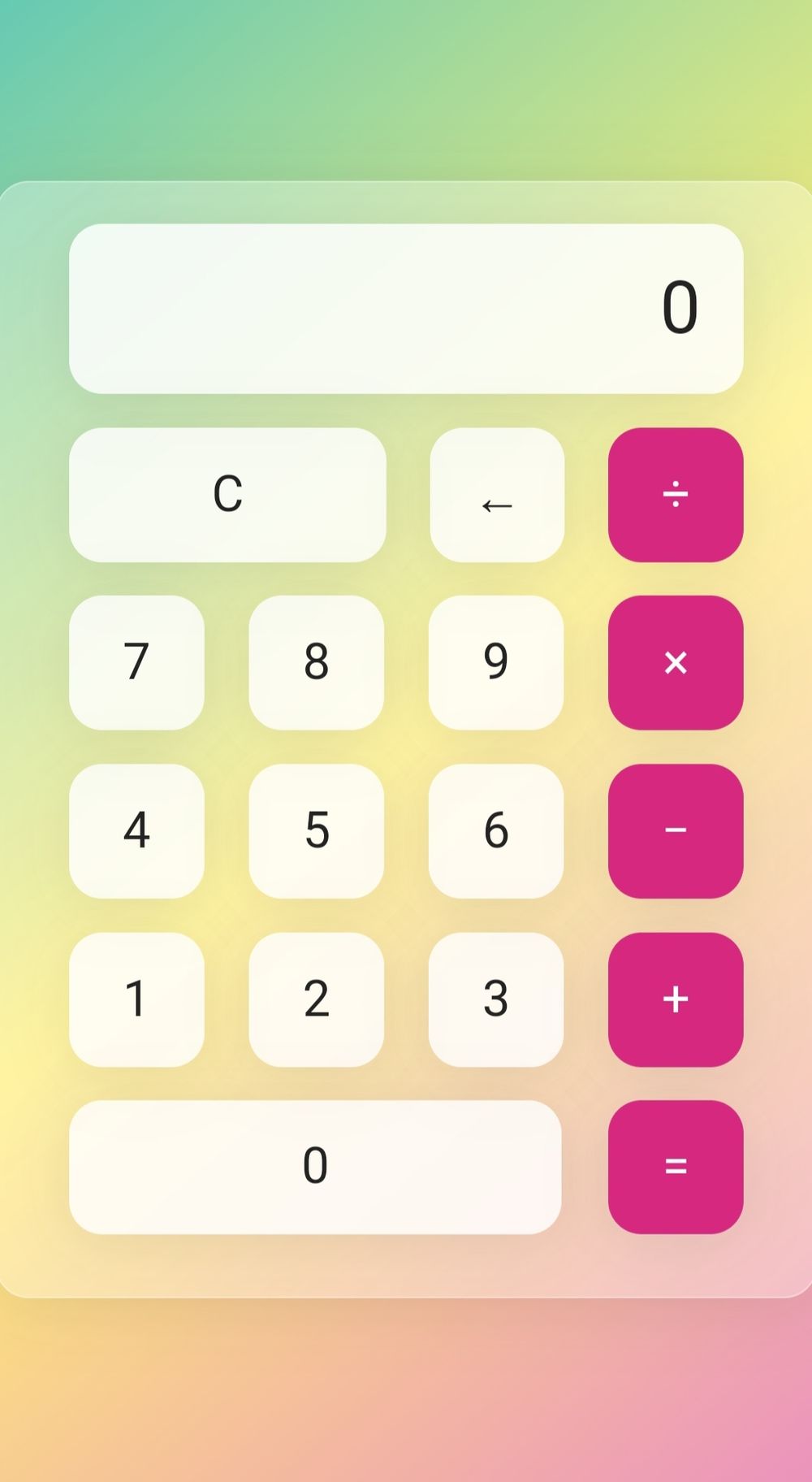Enter digit 2

[317, 999]
